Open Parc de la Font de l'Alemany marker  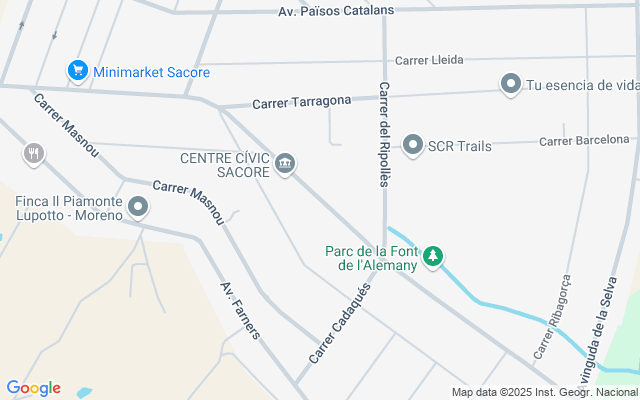click(433, 257)
